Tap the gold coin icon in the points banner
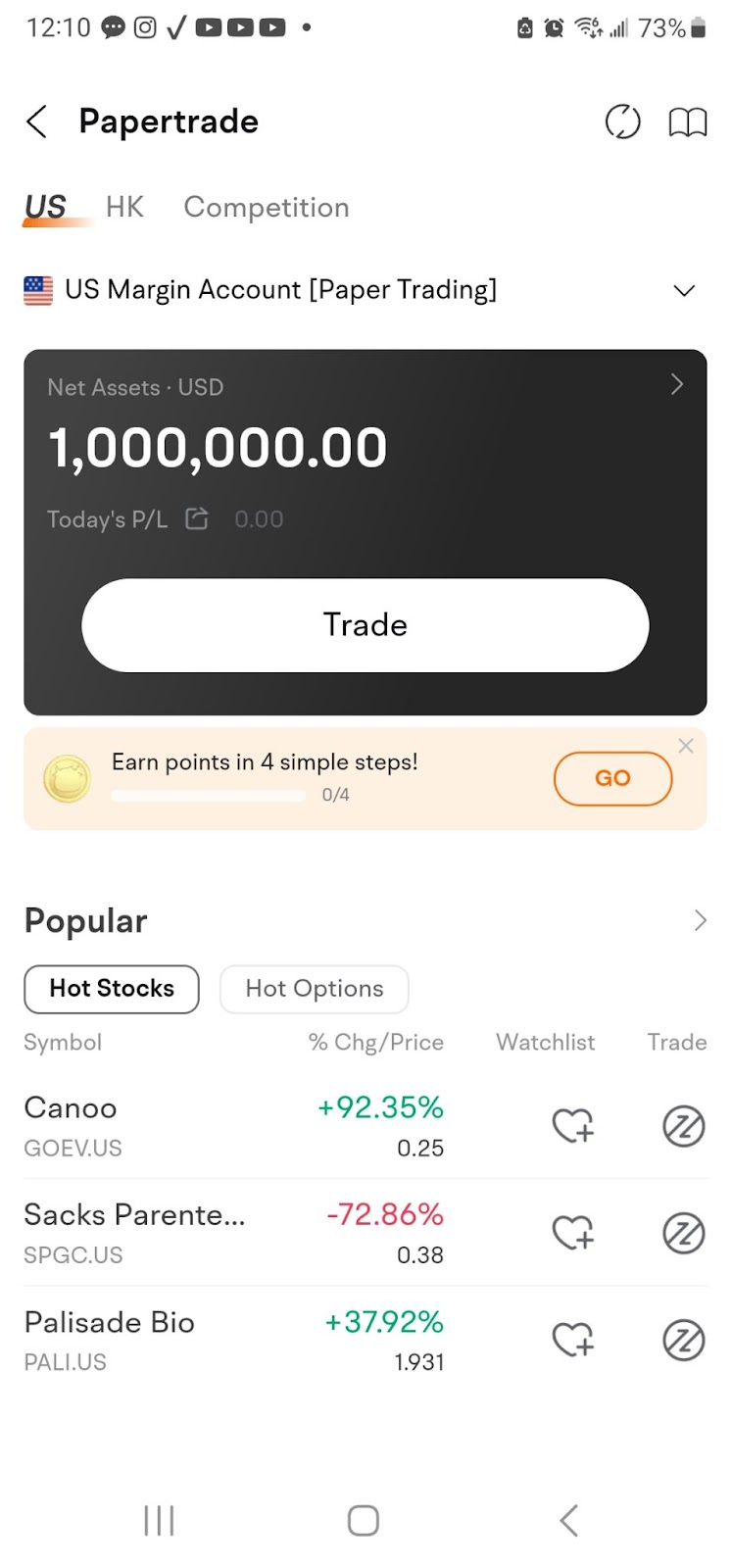 pos(68,778)
